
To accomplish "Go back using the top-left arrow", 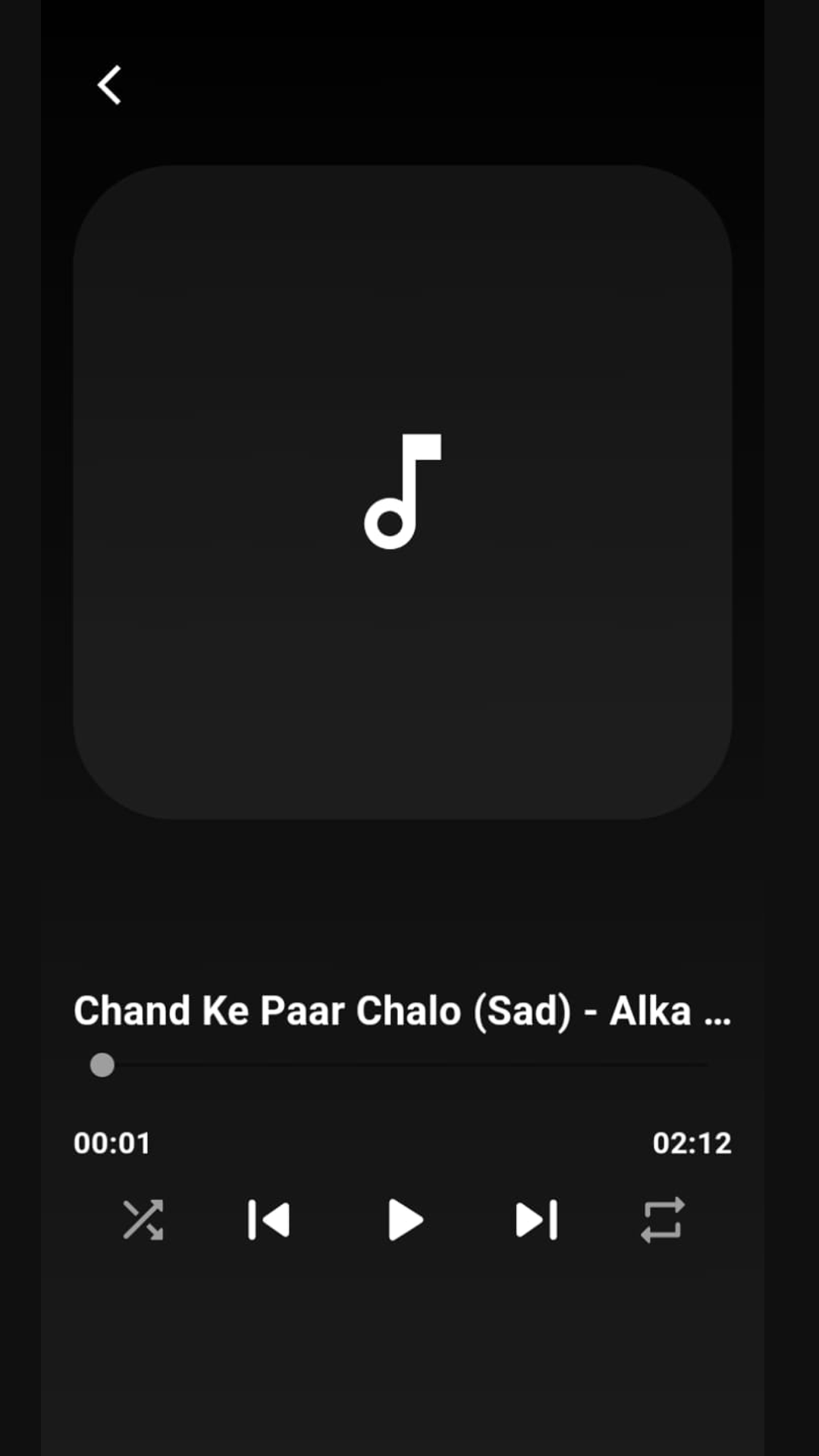I will [x=109, y=84].
